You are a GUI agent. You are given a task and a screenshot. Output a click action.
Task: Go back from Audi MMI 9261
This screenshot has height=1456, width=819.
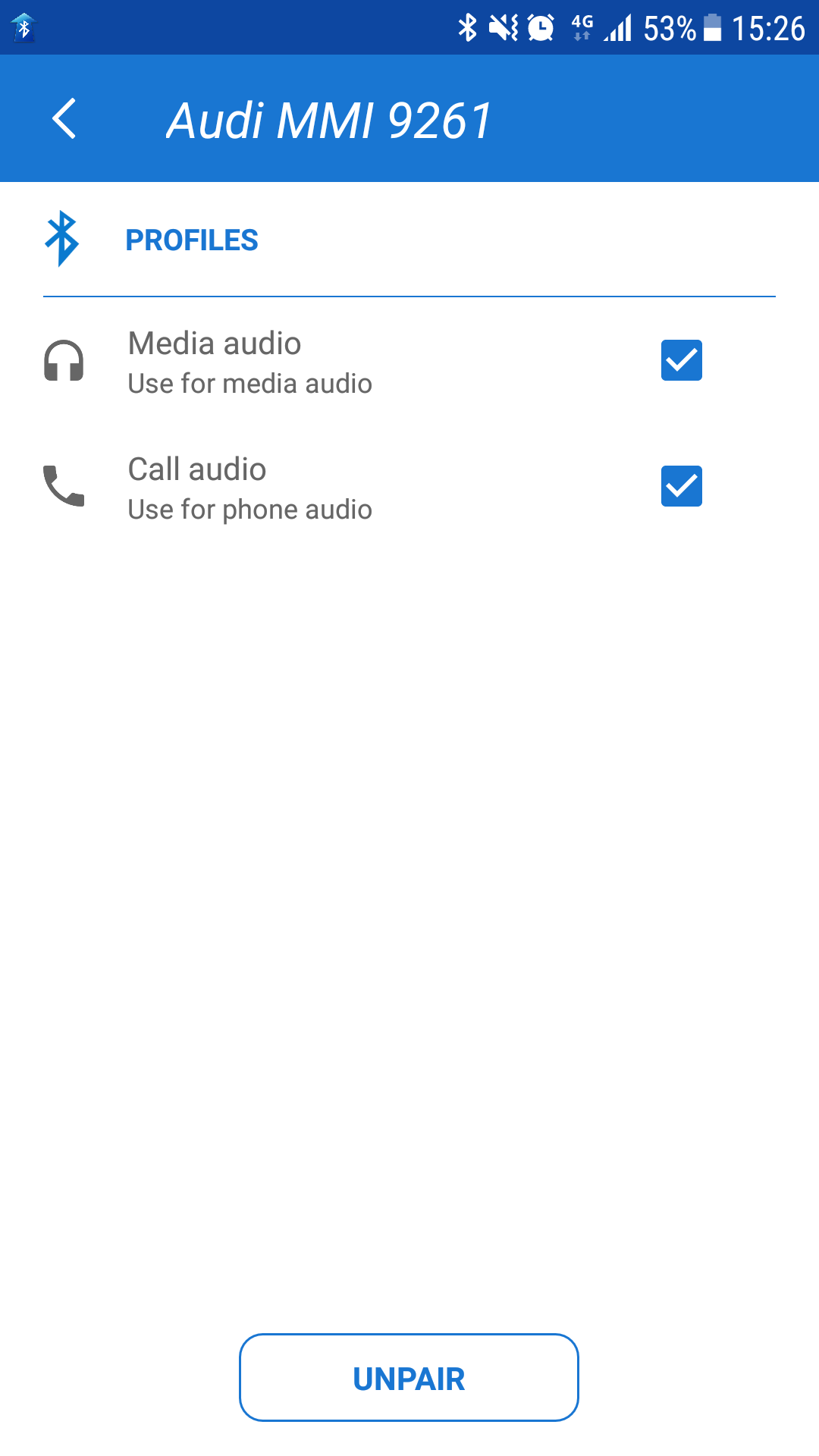(64, 119)
